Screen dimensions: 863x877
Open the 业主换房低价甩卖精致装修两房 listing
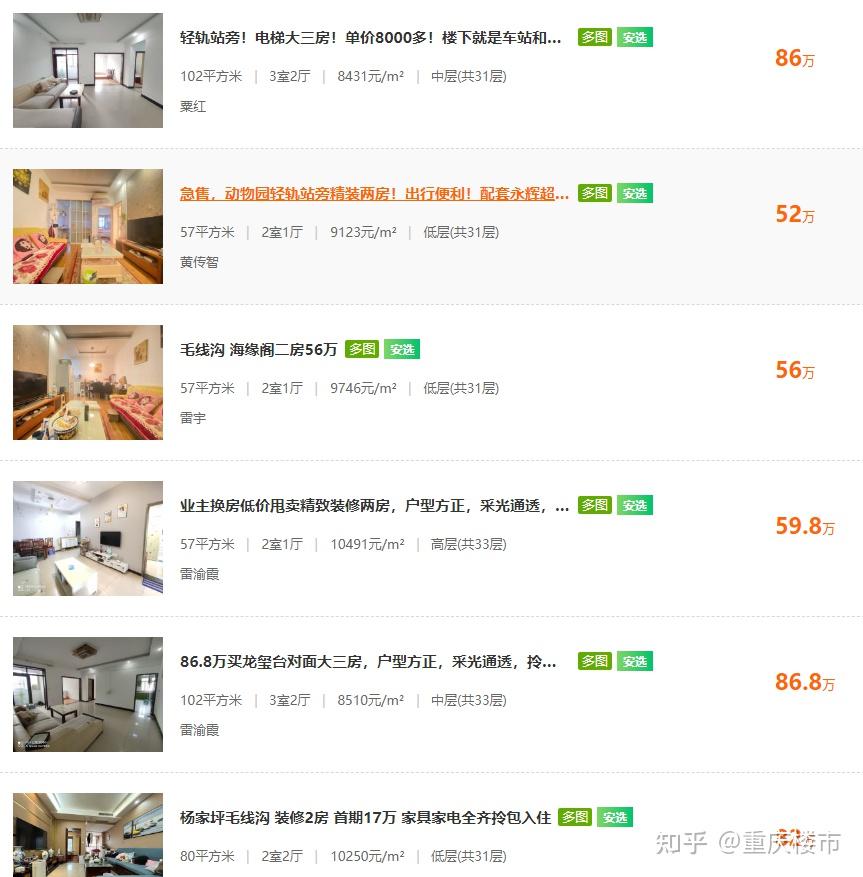point(374,506)
